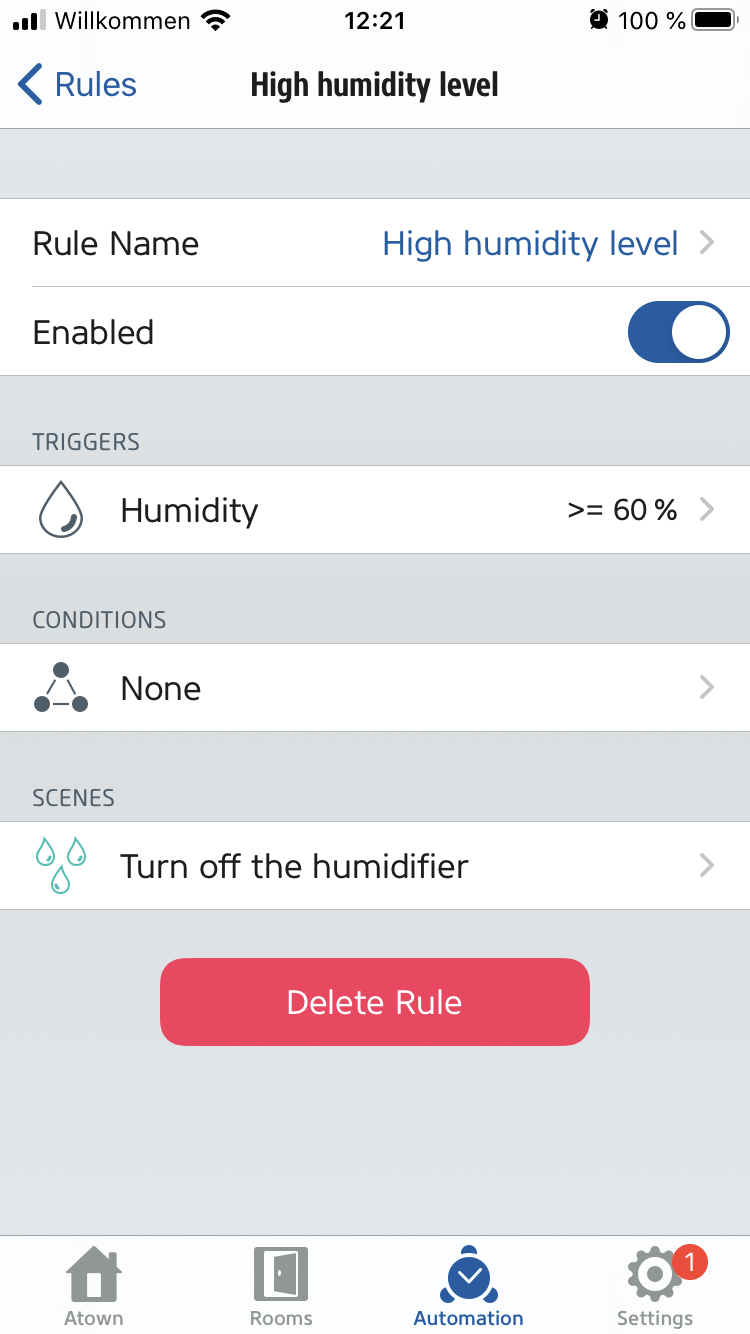
Task: Go back to Rules
Action: pyautogui.click(x=77, y=85)
